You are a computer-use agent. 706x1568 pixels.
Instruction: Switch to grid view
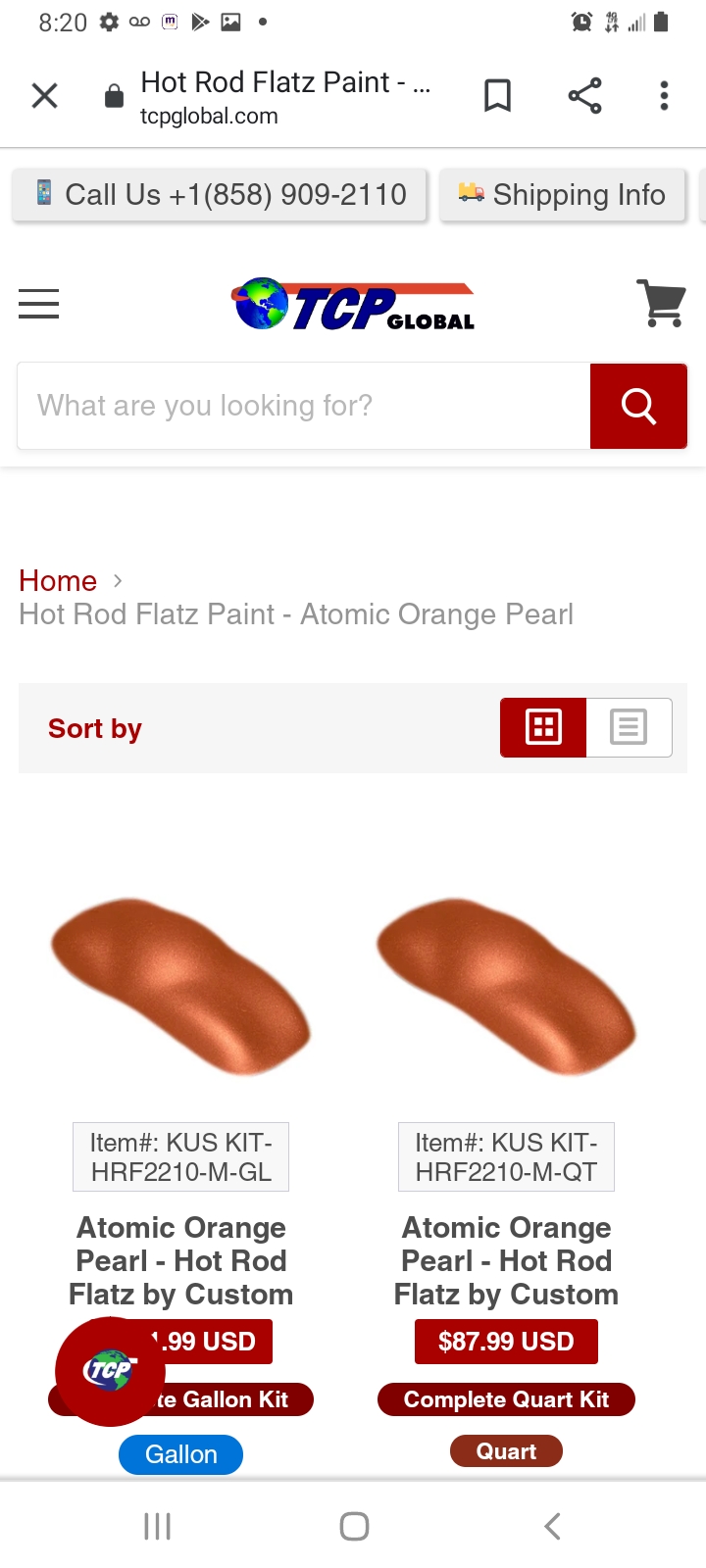[543, 727]
